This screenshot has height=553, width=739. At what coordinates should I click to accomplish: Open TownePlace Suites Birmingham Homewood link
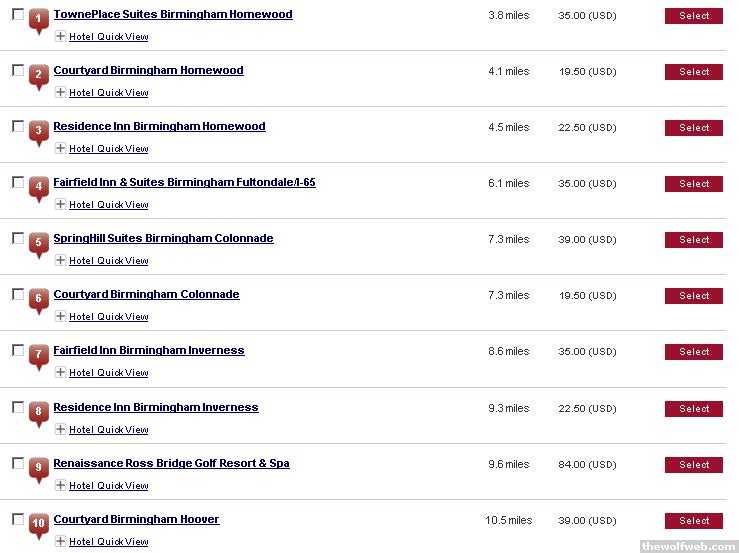pos(172,15)
